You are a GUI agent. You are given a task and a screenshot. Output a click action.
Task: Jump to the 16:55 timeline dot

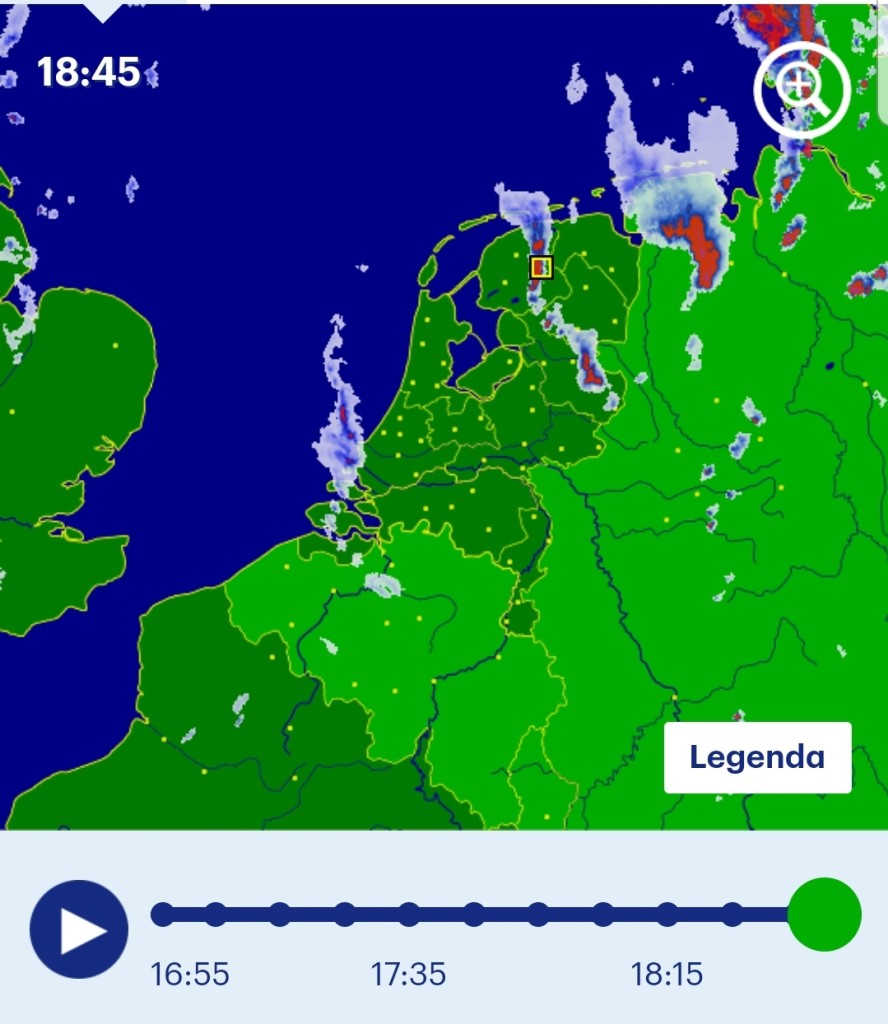click(x=163, y=914)
